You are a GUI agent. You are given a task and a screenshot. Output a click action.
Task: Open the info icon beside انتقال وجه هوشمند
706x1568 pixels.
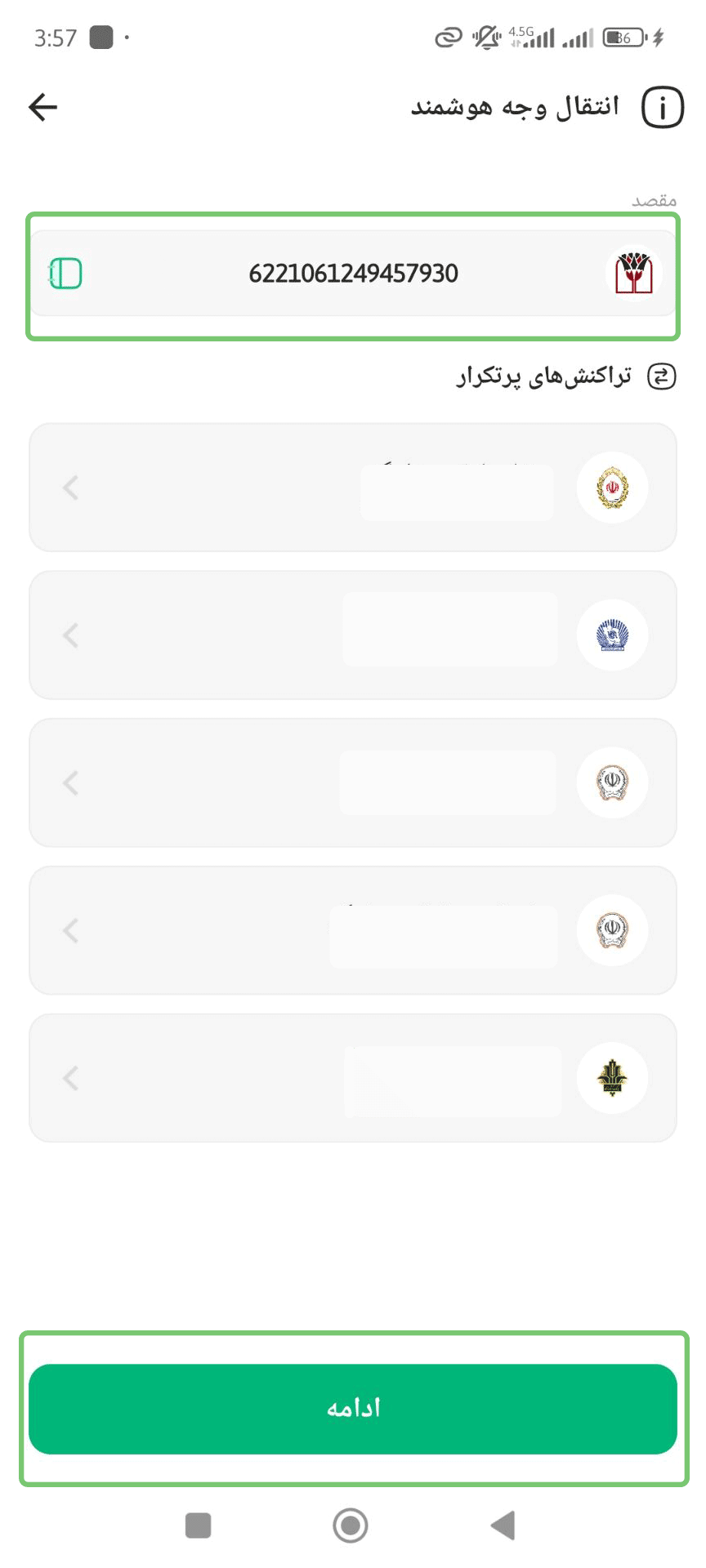[x=662, y=108]
